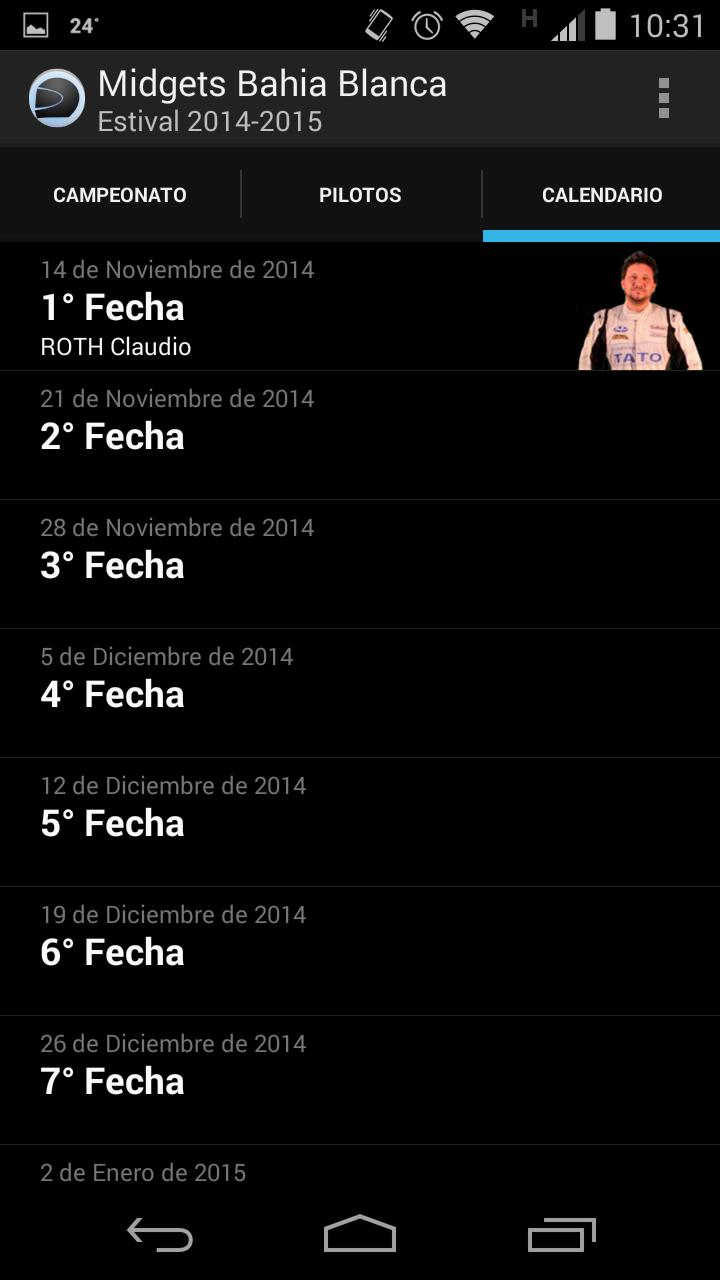The width and height of the screenshot is (720, 1280).
Task: Open 2° Fecha on 21 de Noviembre
Action: pyautogui.click(x=300, y=436)
